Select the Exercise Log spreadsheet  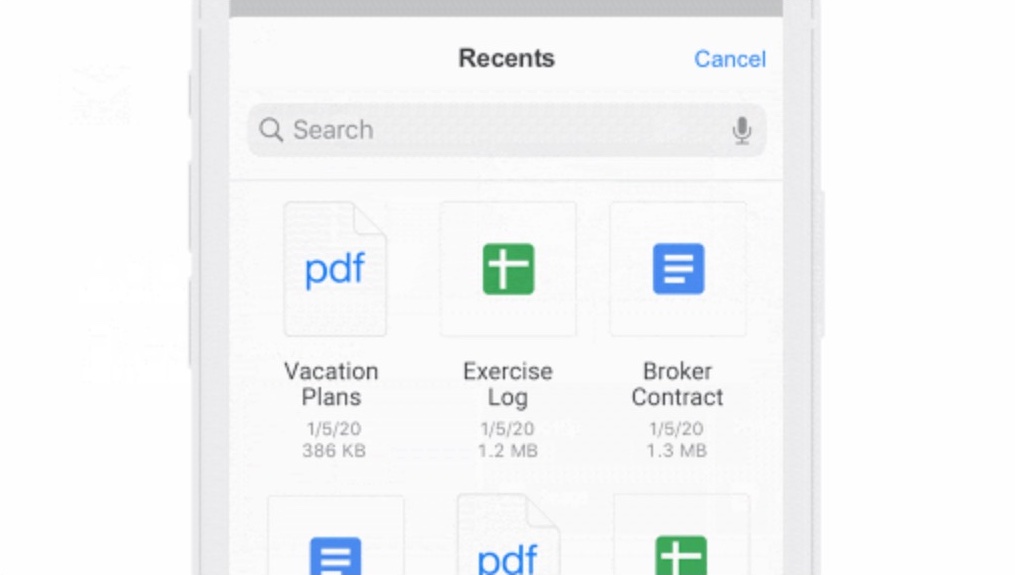coord(508,270)
